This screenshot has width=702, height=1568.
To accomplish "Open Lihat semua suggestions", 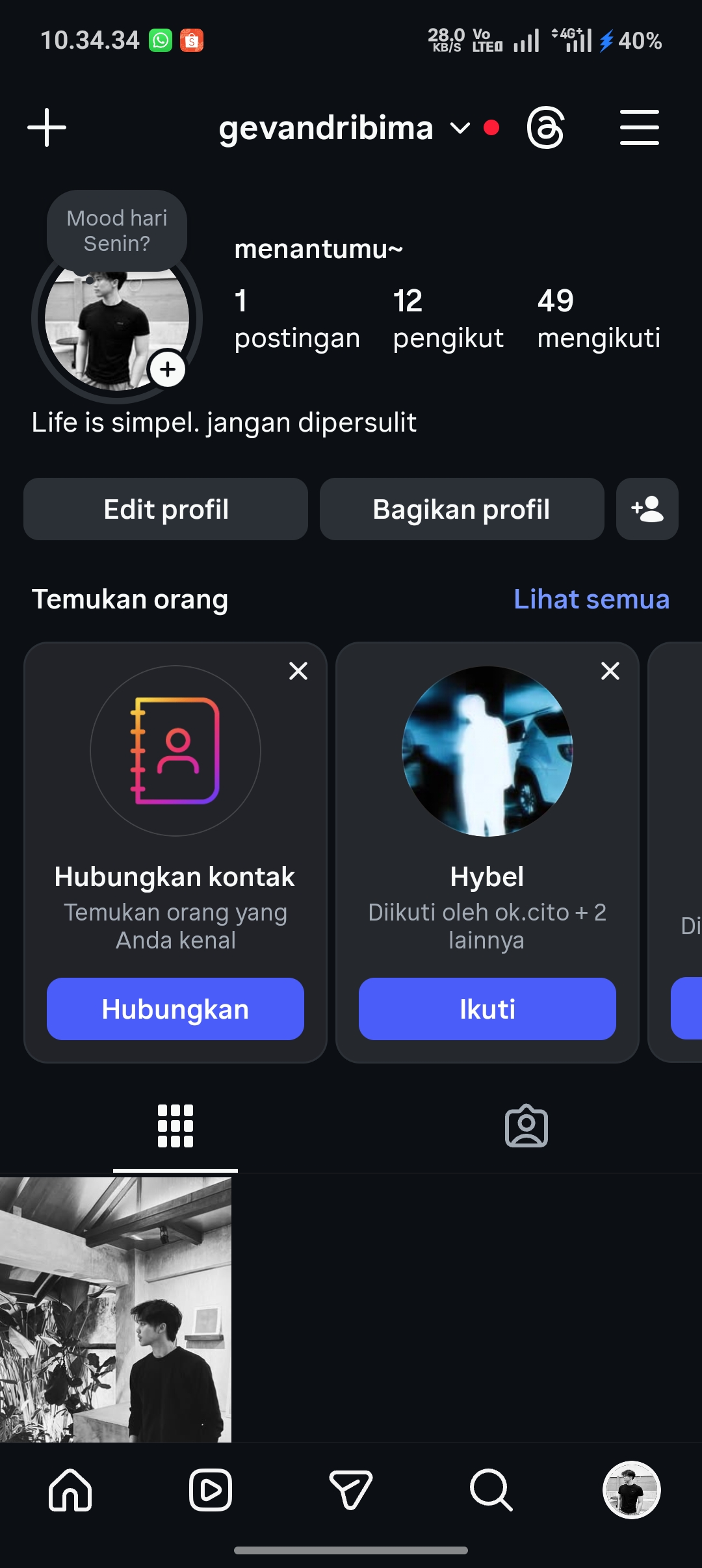I will point(591,599).
